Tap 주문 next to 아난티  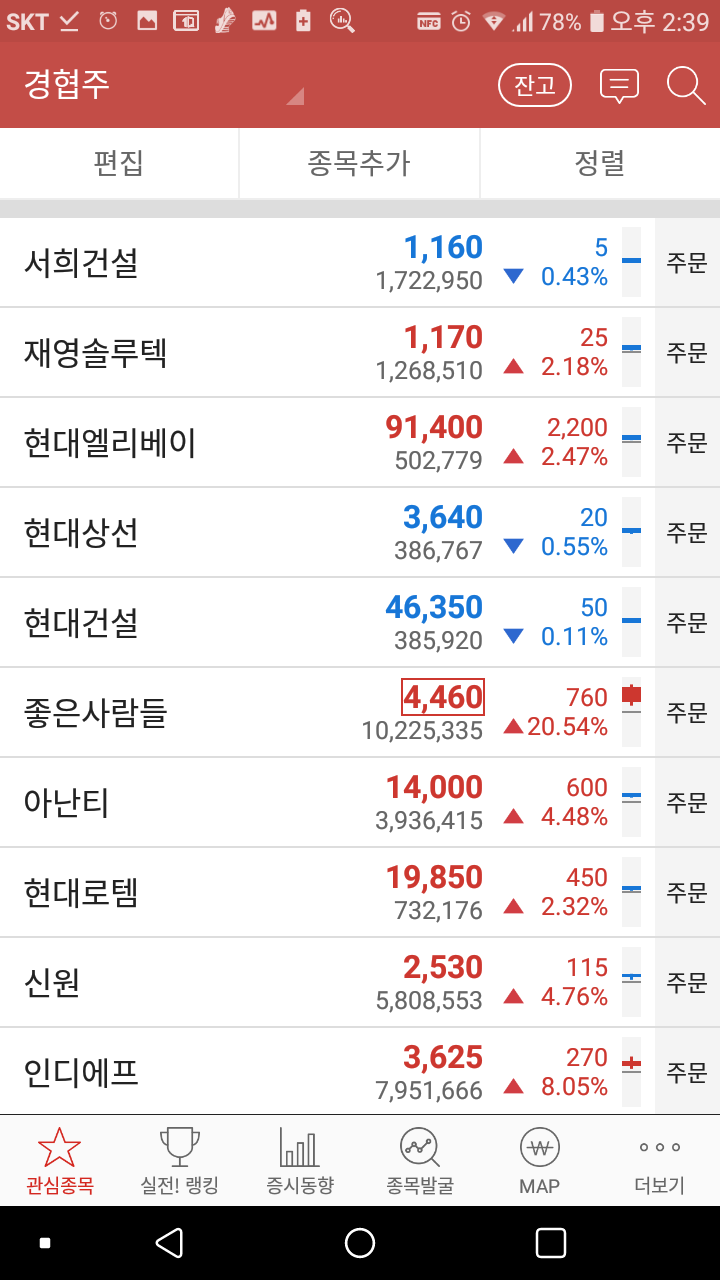[x=687, y=803]
